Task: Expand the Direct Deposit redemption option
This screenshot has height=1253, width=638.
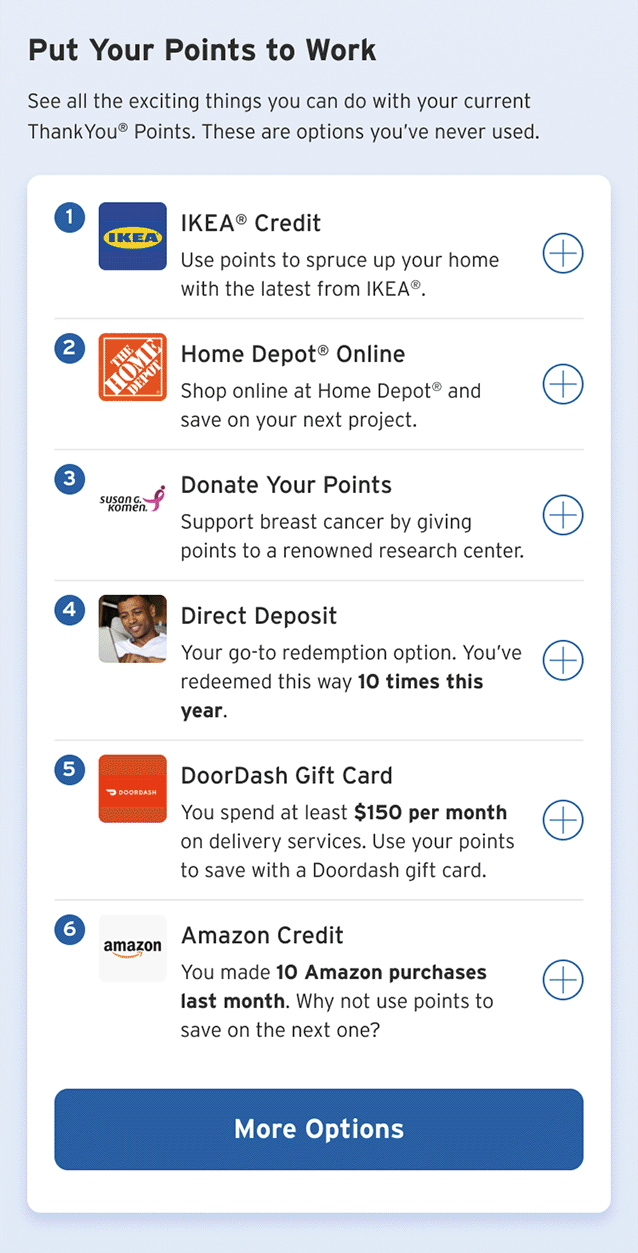Action: 563,660
